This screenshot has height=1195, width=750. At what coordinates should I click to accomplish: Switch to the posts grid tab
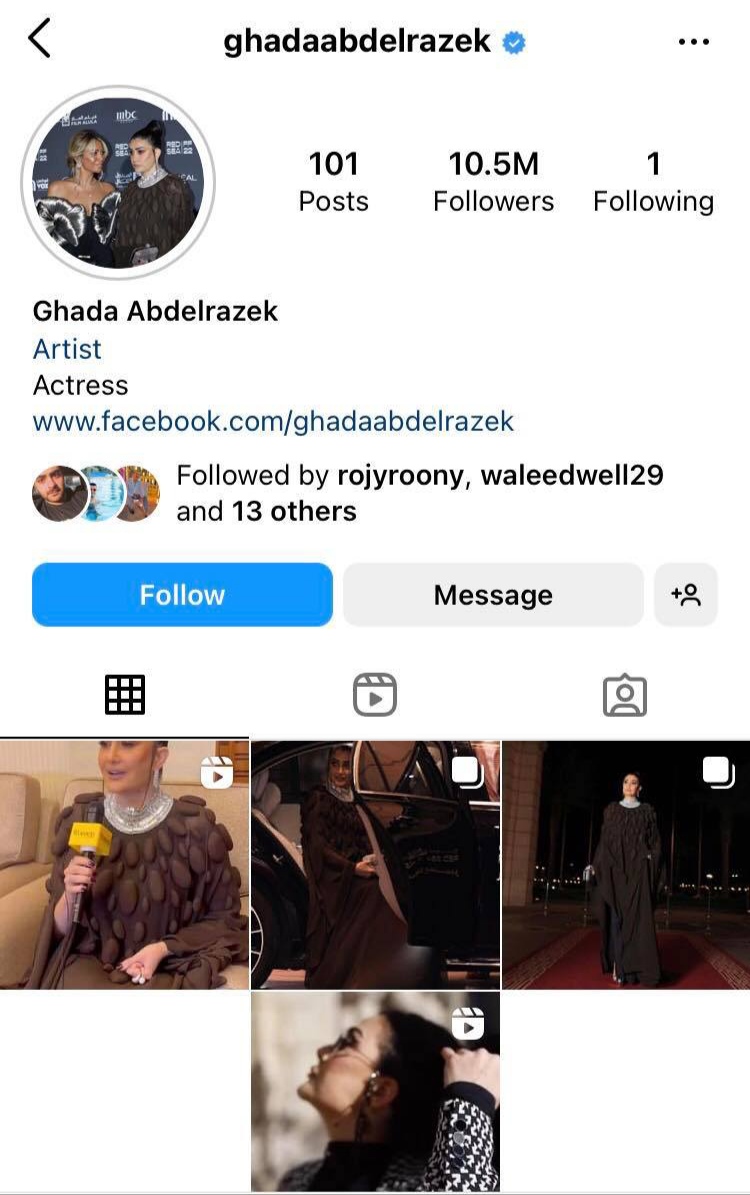tap(125, 694)
